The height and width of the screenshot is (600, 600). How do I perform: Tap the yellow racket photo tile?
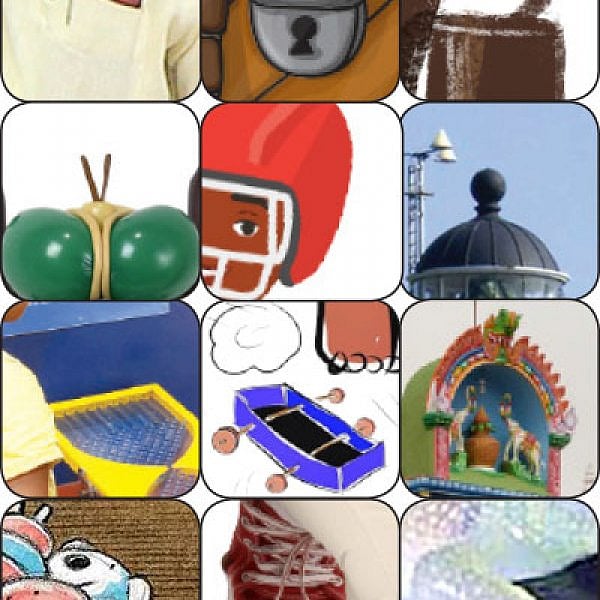pos(100,400)
